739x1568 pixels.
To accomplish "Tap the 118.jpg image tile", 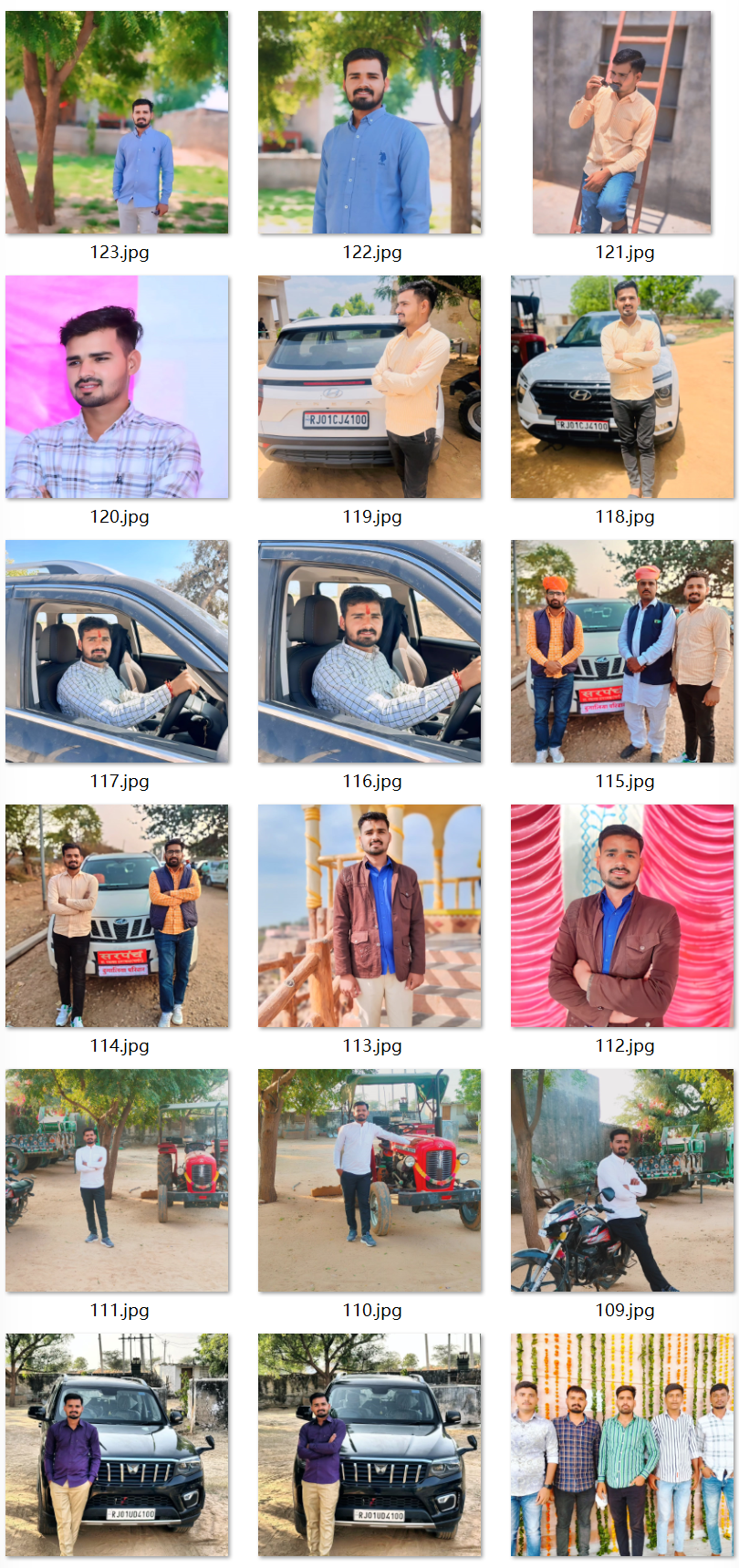I will (621, 387).
